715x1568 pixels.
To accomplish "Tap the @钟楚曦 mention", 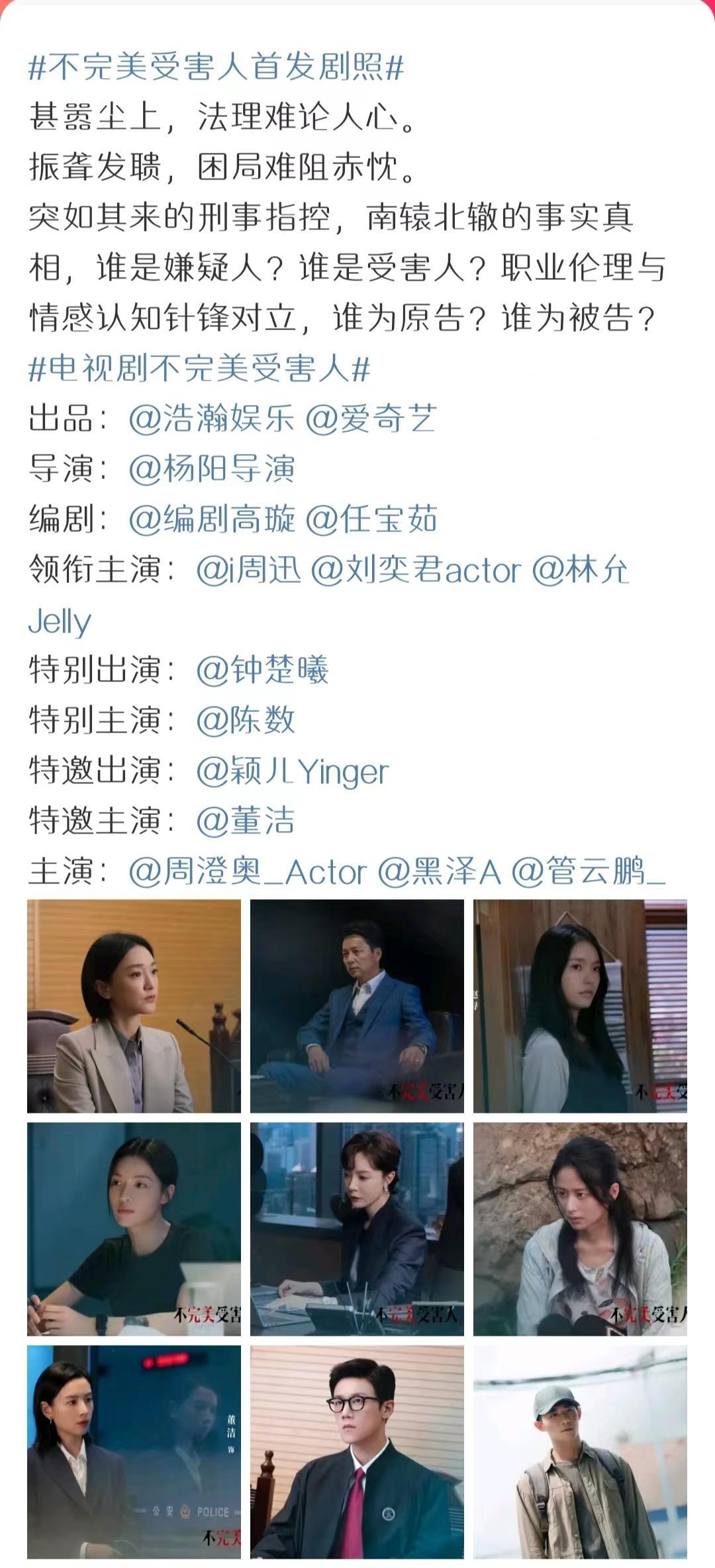I will click(x=262, y=670).
